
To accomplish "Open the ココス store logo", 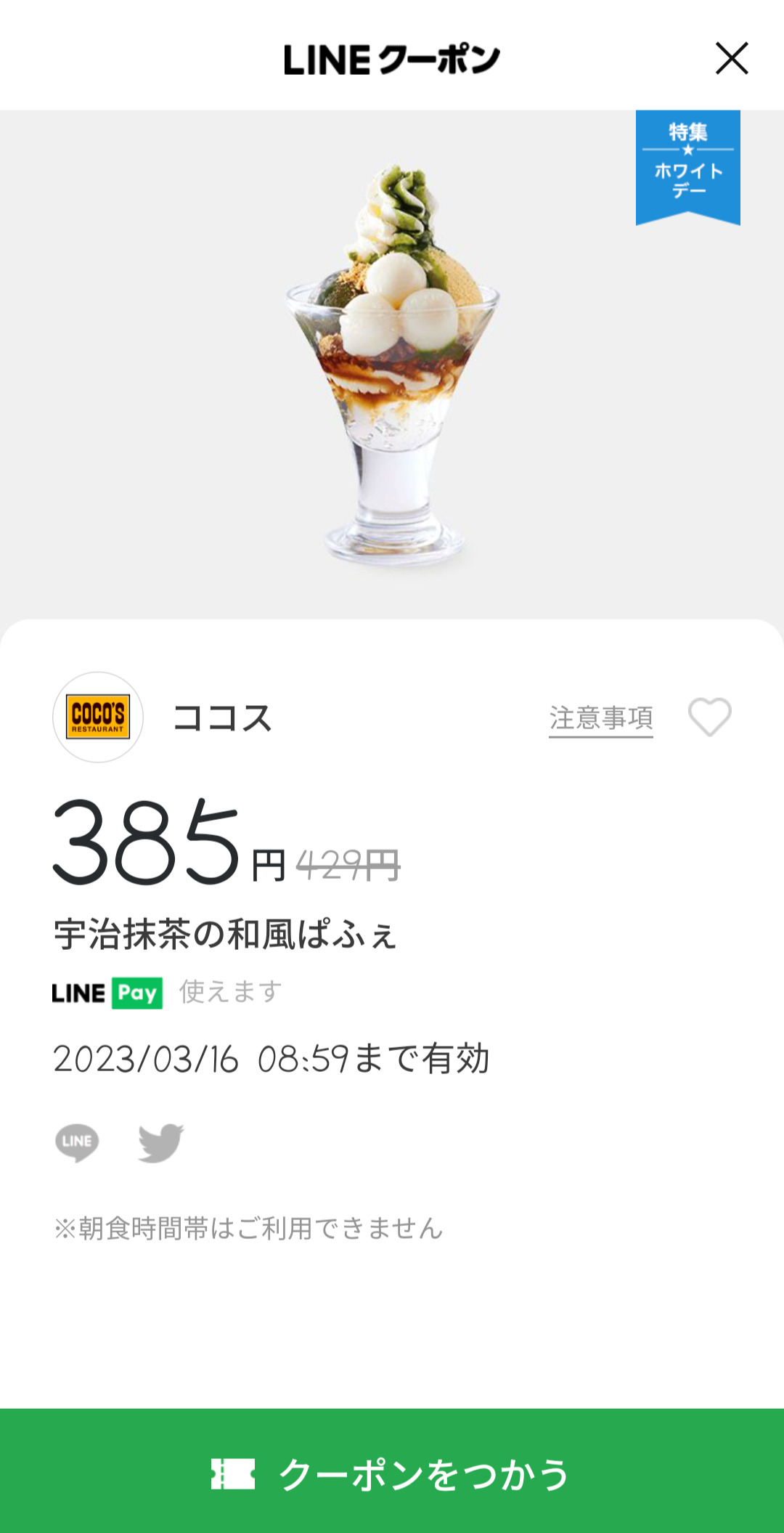I will click(98, 717).
